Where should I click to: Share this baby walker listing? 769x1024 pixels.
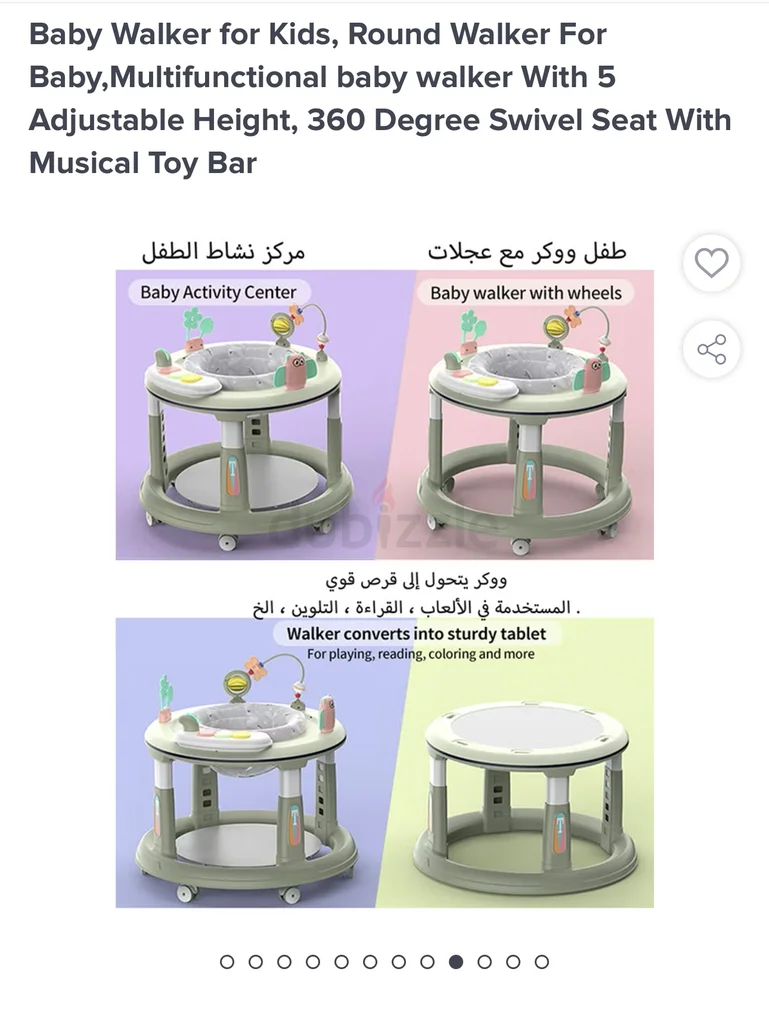pos(711,349)
